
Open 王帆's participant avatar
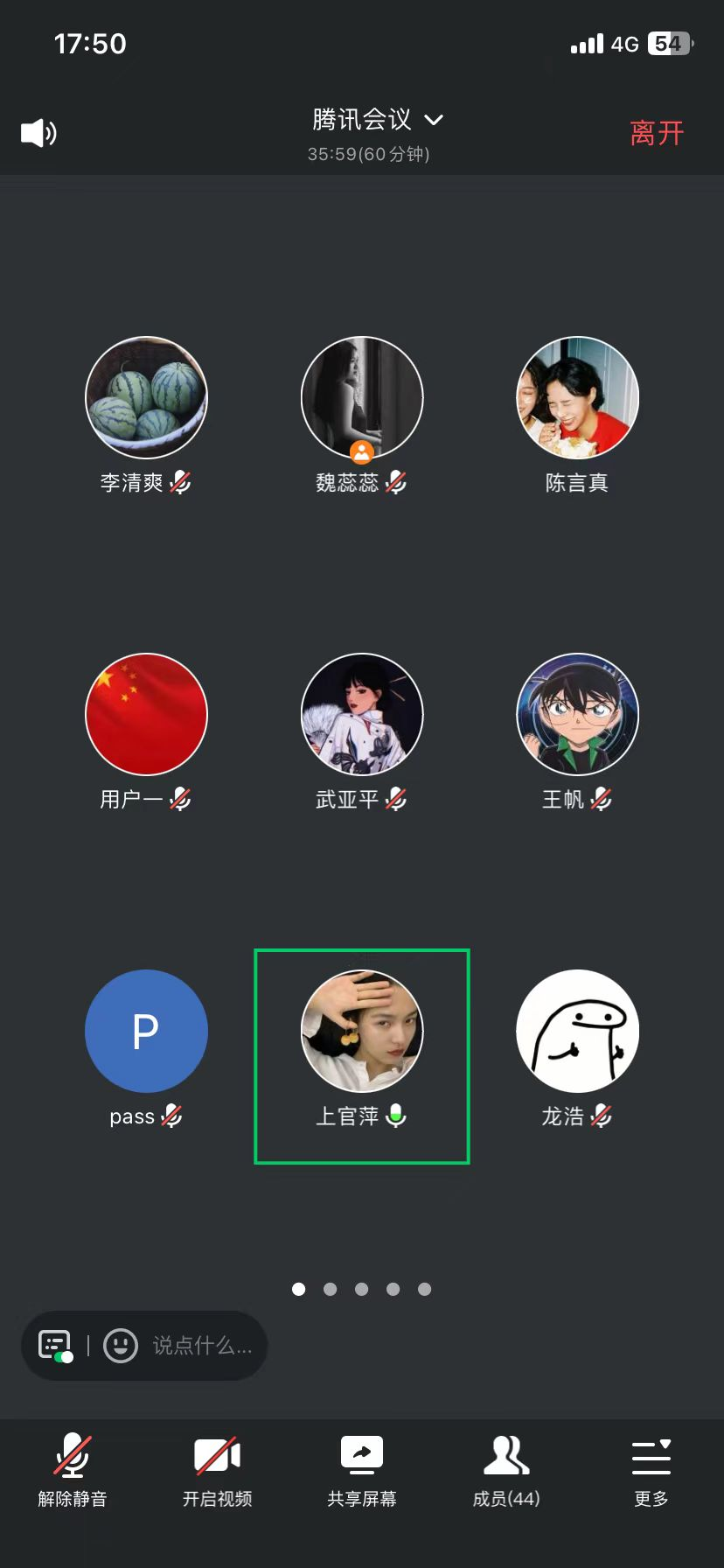click(577, 714)
